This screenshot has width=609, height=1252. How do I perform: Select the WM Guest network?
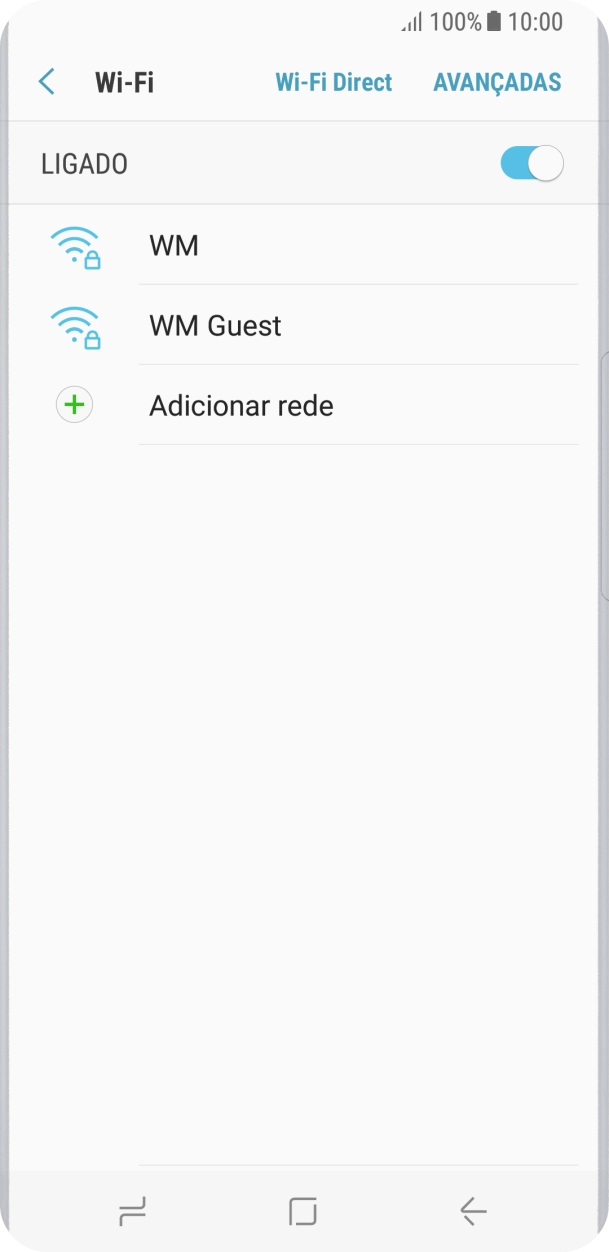coord(215,325)
